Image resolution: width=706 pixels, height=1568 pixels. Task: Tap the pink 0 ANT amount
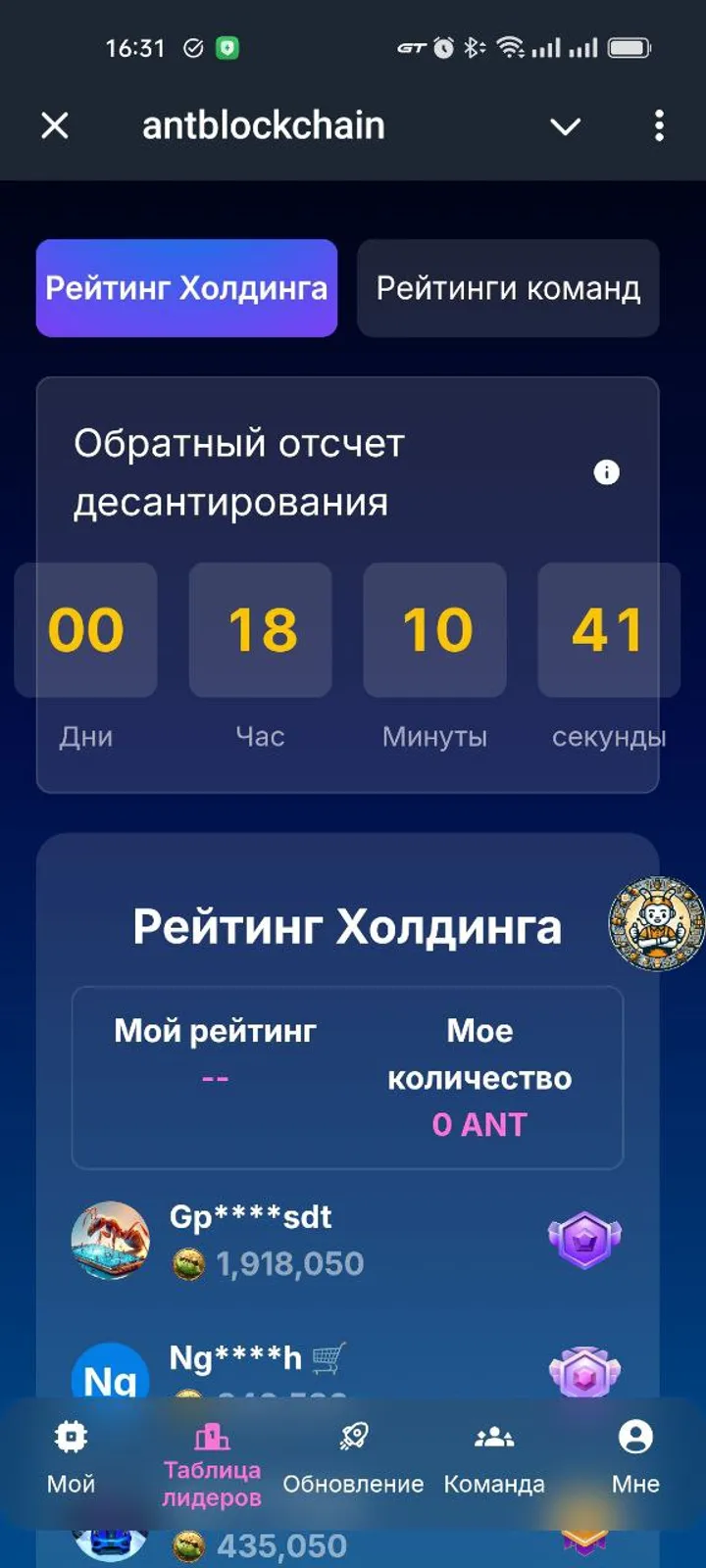(x=480, y=1124)
